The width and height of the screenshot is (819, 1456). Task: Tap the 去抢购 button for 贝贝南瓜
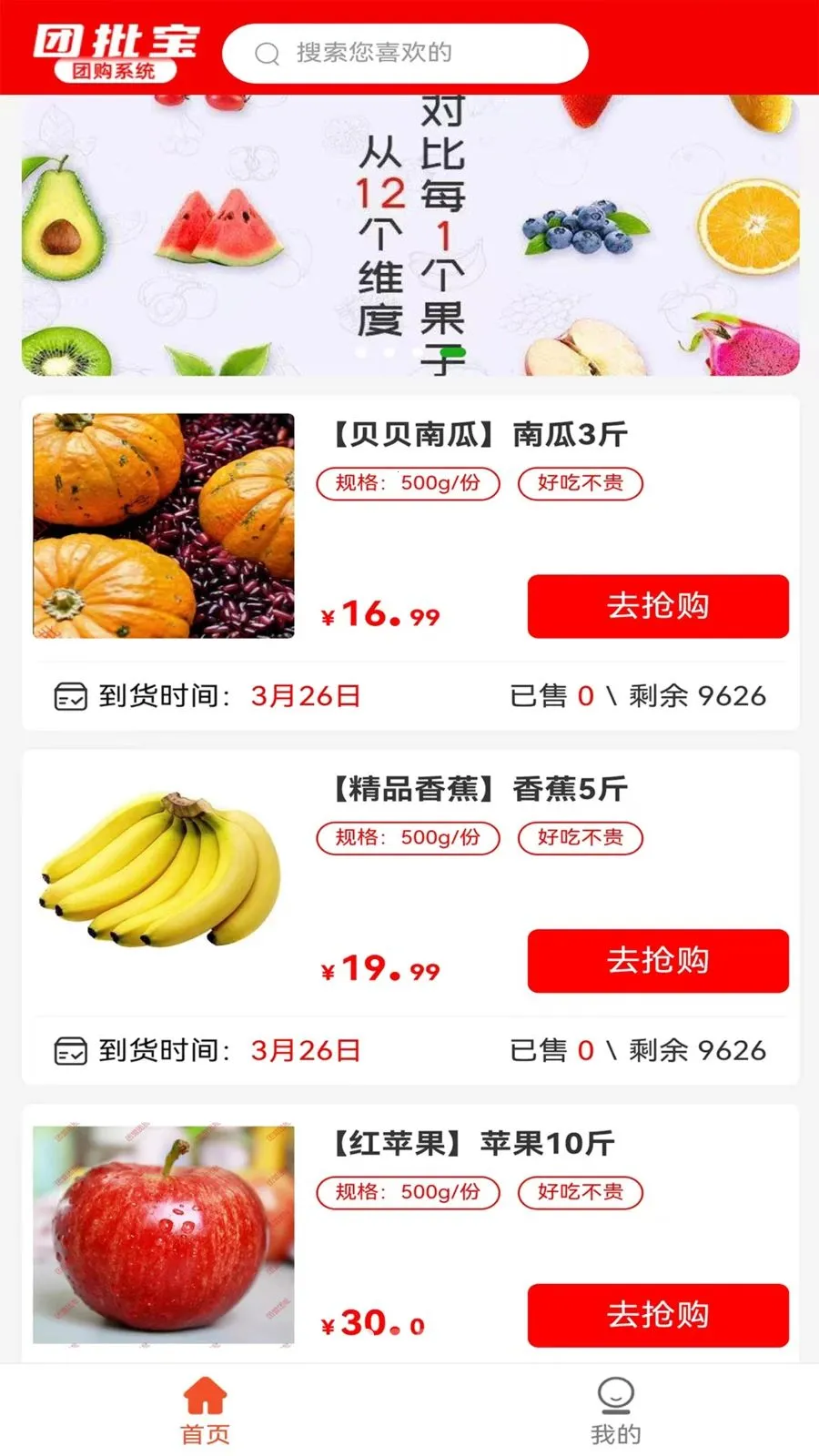click(x=656, y=606)
